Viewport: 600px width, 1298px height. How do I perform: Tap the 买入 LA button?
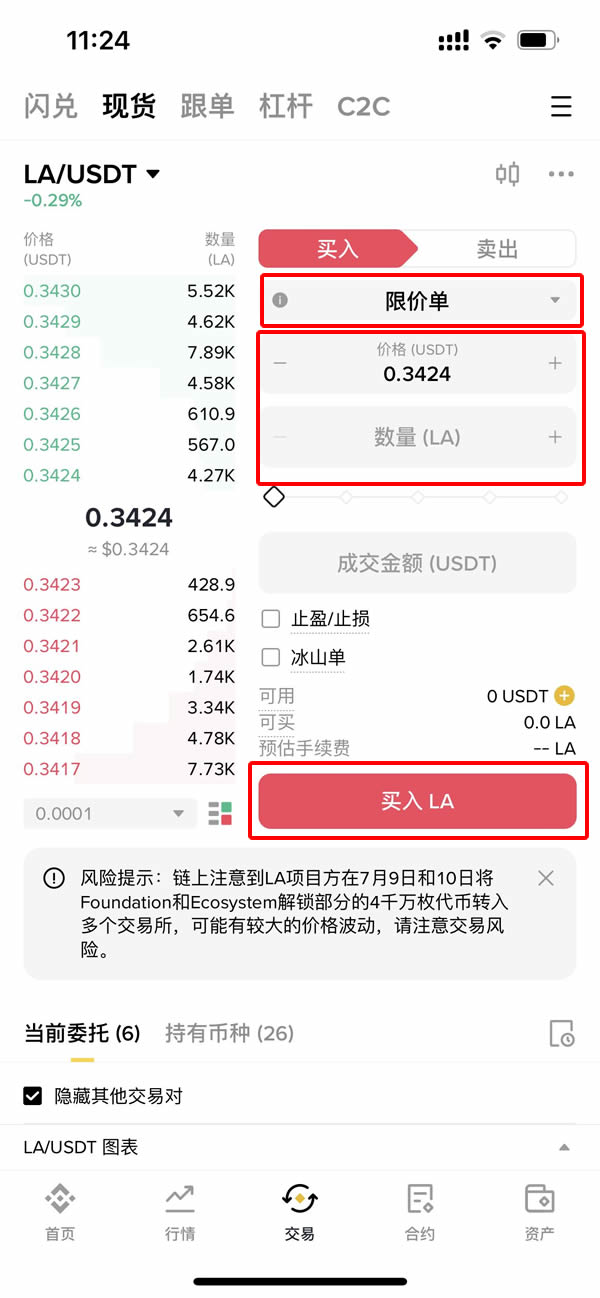click(417, 801)
